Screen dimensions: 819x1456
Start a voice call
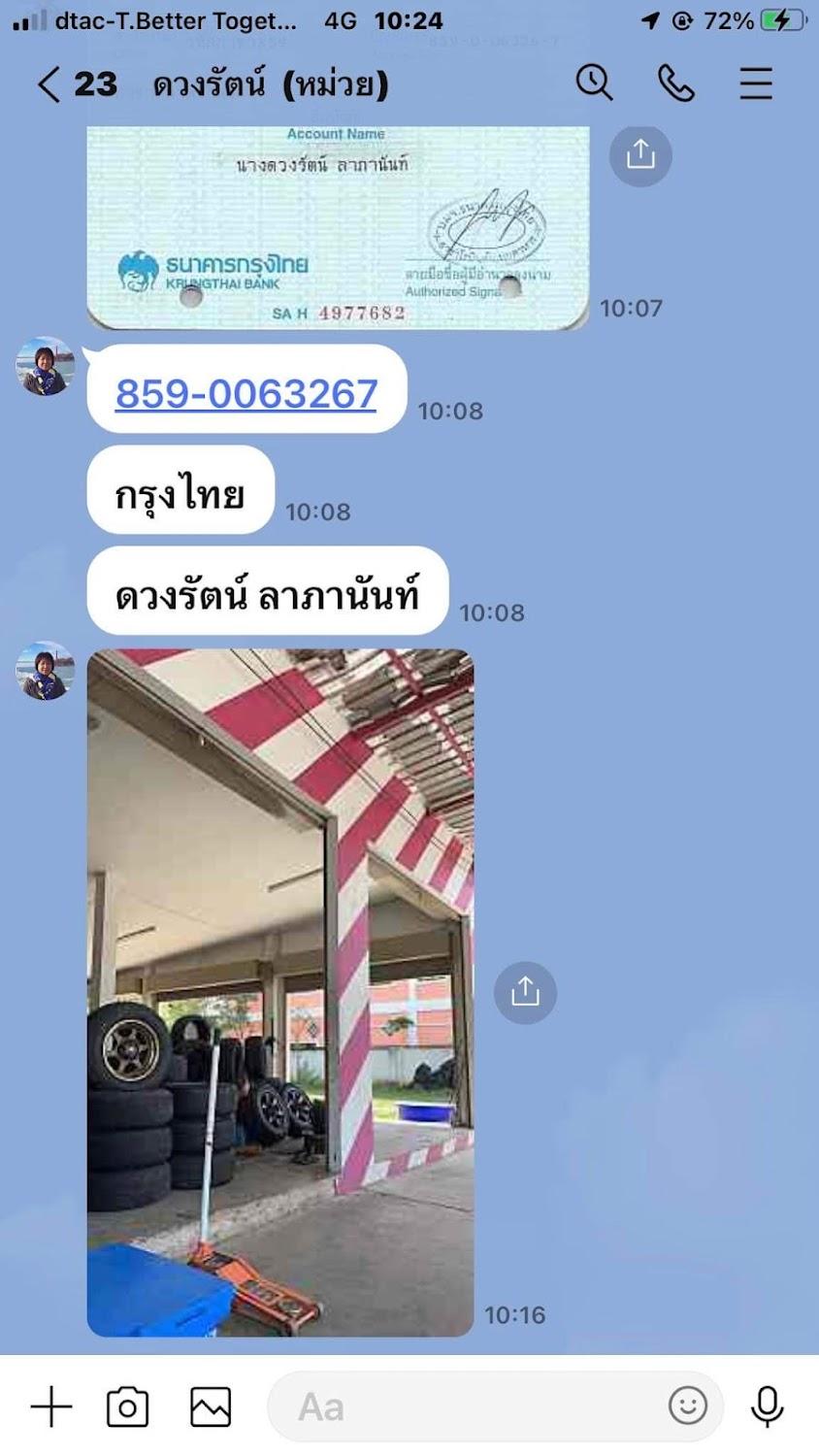point(675,83)
